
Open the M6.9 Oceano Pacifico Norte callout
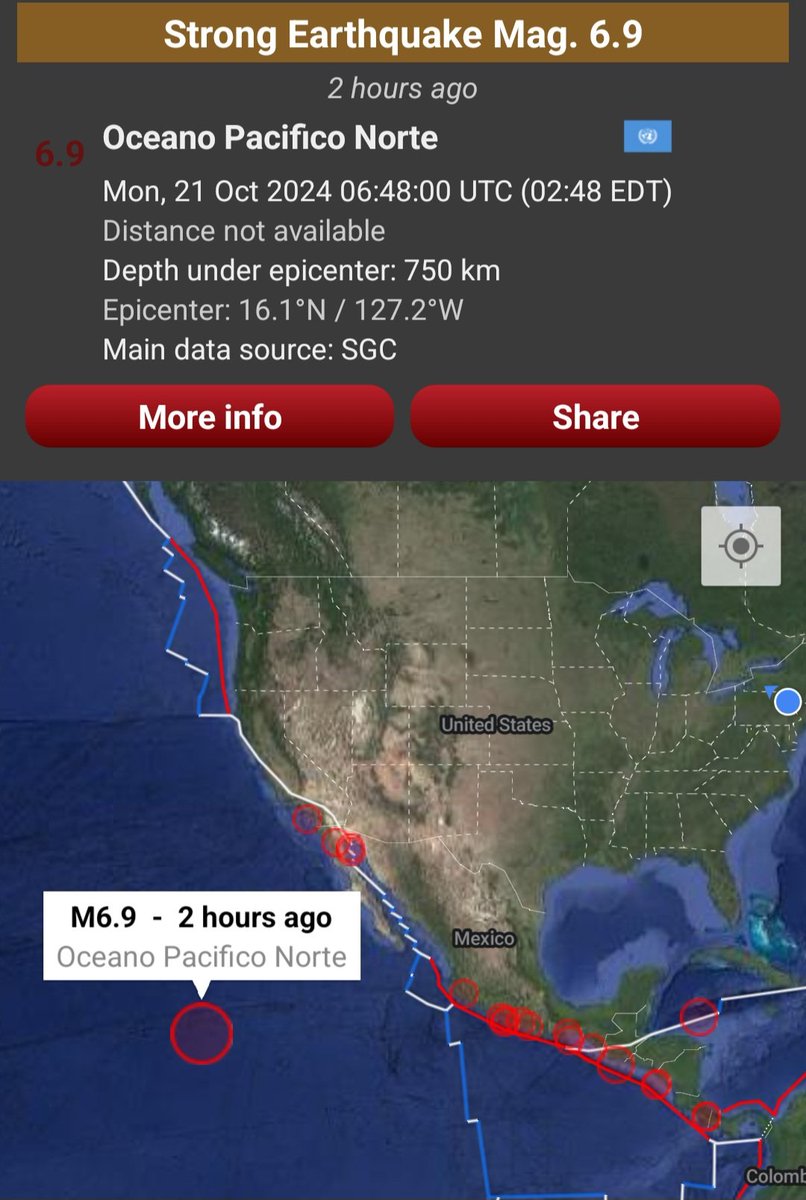[201, 937]
